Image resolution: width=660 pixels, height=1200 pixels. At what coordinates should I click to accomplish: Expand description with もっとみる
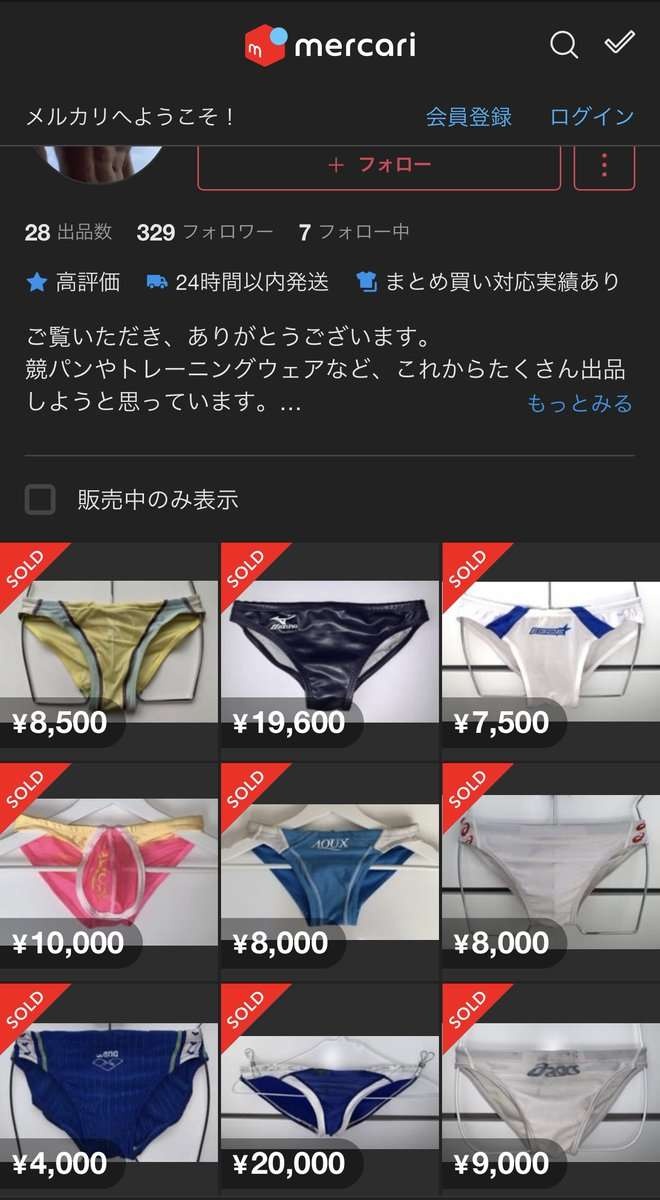[x=580, y=403]
